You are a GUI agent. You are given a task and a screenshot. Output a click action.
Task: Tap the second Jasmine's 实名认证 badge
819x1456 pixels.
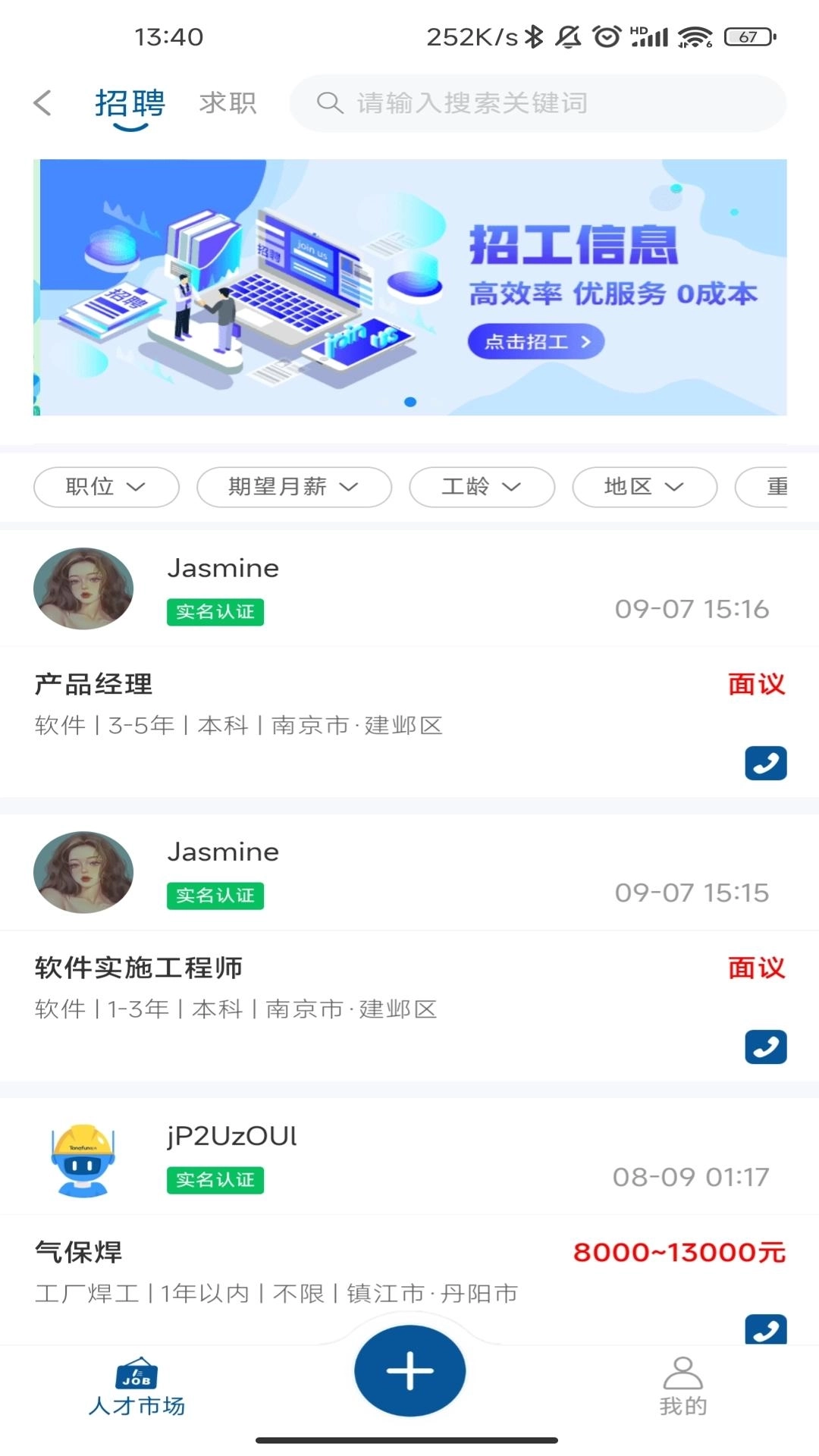(215, 896)
